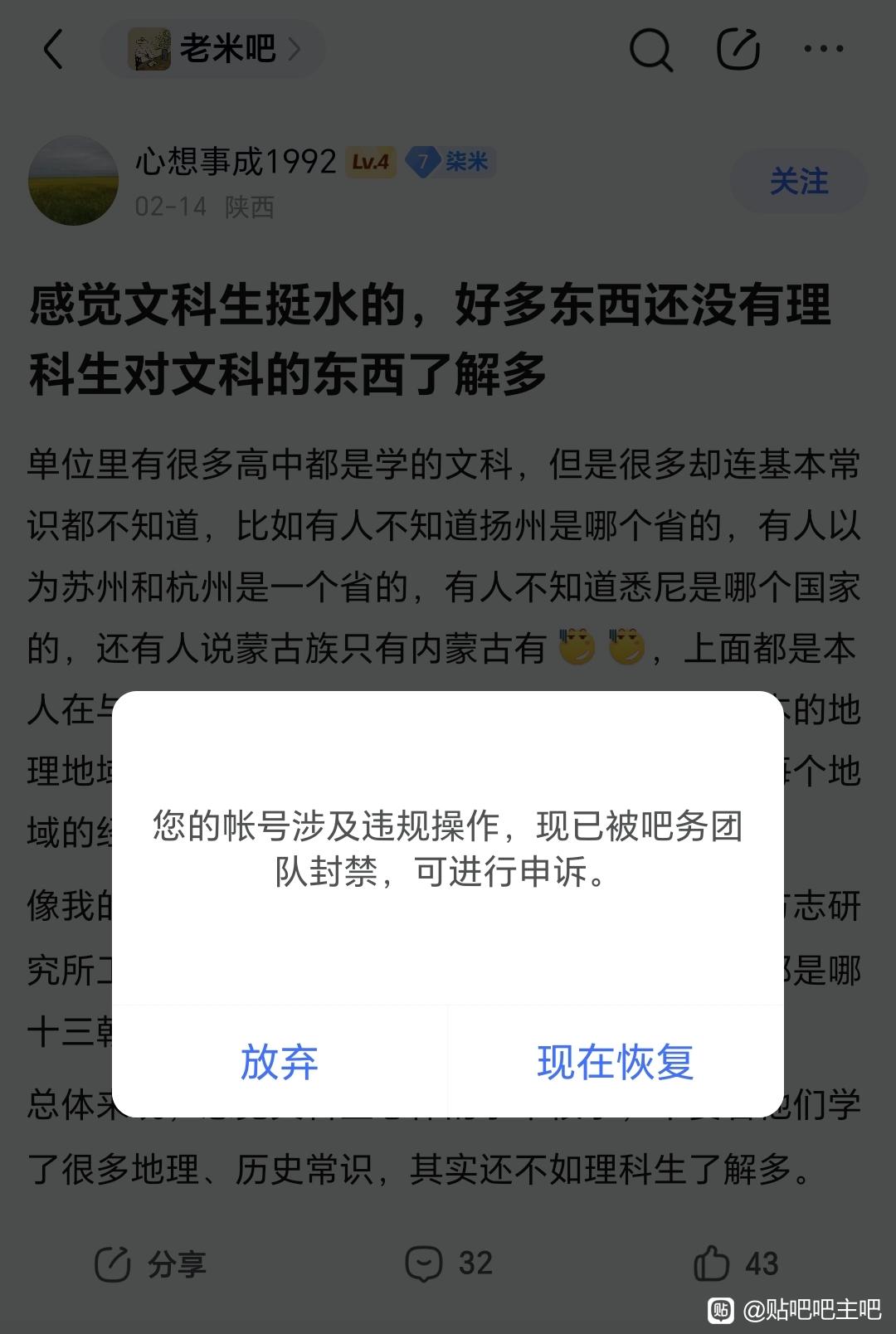Screen dimensions: 896x1334
Task: Tap 分享 under the post
Action: click(149, 1263)
